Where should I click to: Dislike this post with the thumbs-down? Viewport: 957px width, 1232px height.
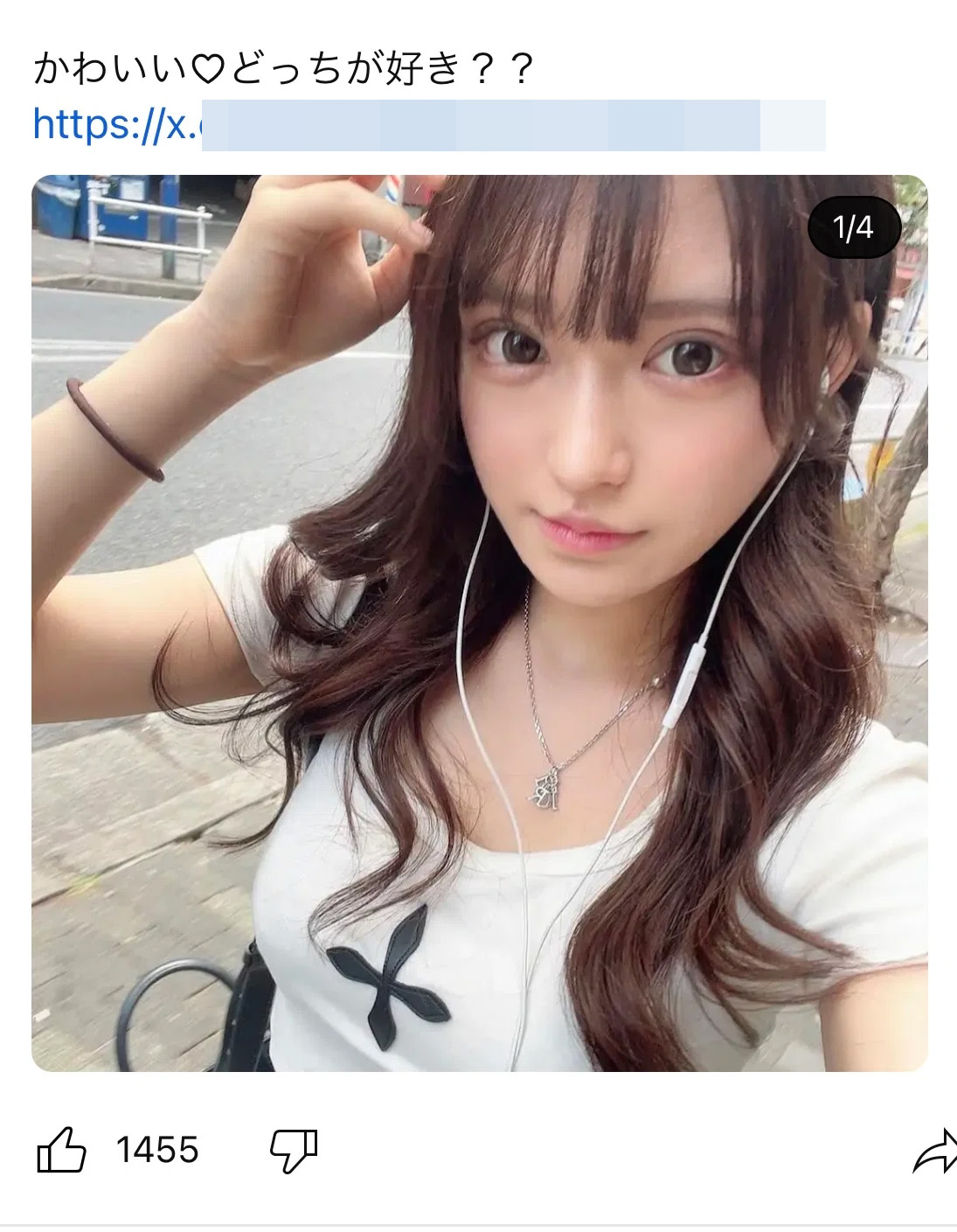tap(294, 1150)
